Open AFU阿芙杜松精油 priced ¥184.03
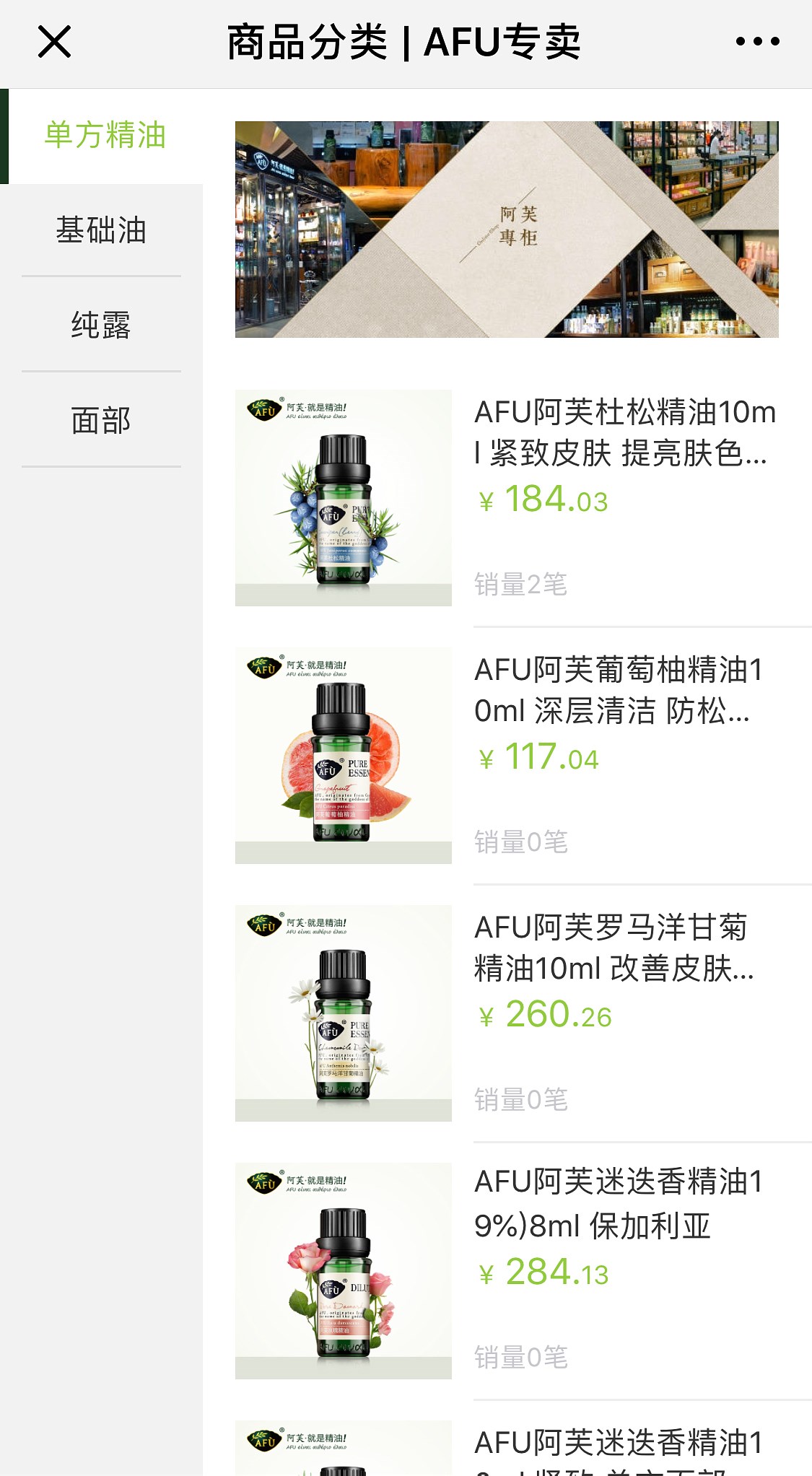This screenshot has height=1476, width=812. [624, 433]
